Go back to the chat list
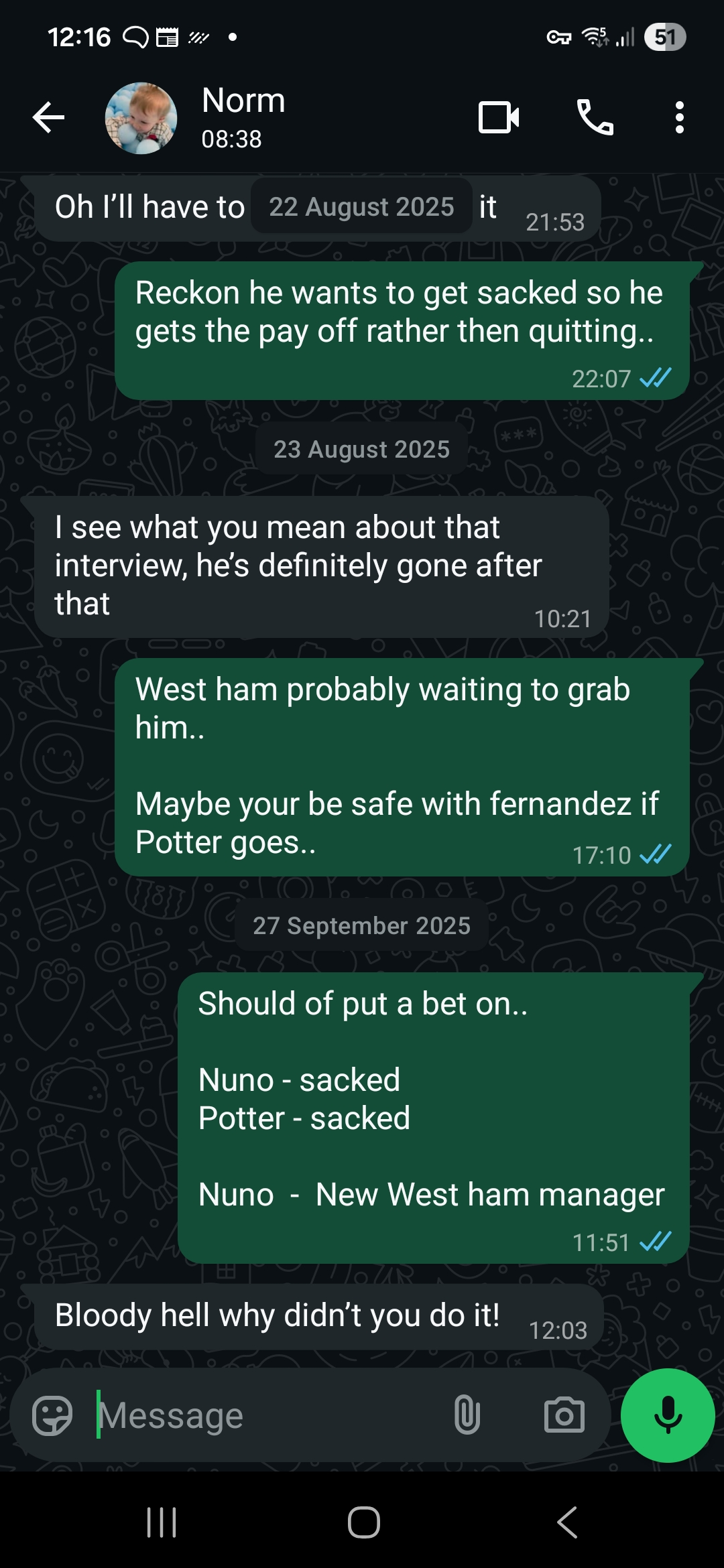 (x=48, y=118)
